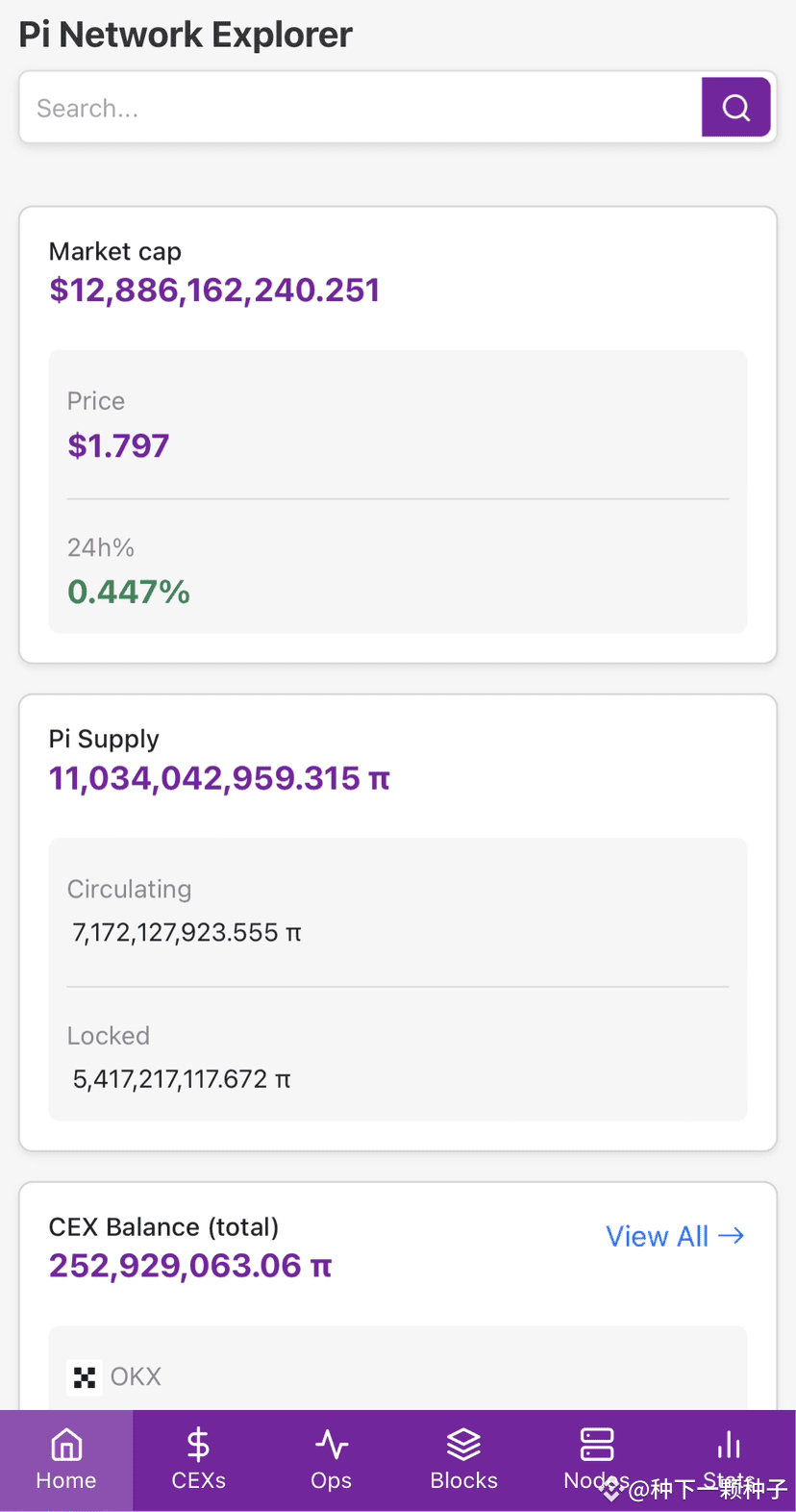Select the market cap value
The image size is (796, 1512).
point(213,290)
